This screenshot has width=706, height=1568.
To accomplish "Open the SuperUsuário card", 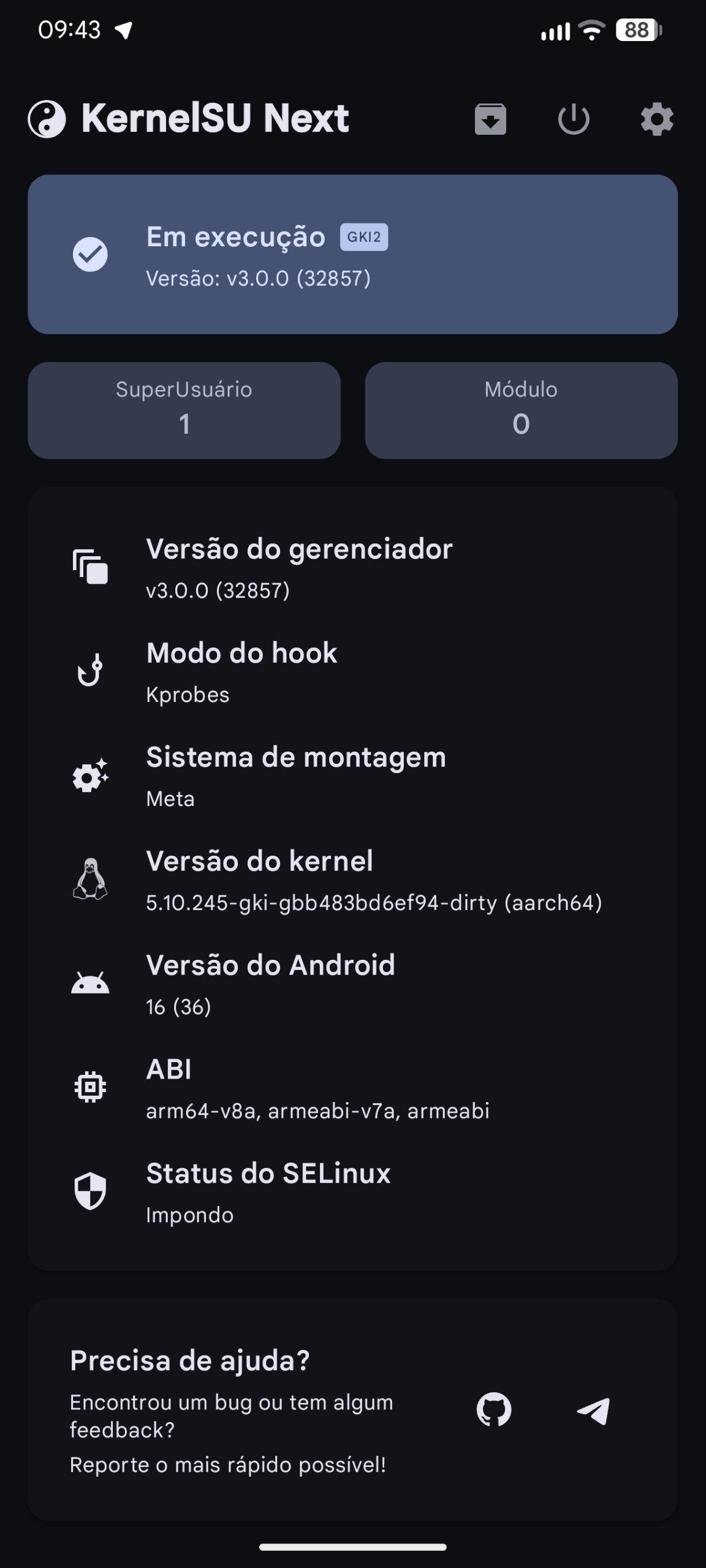I will click(x=184, y=410).
